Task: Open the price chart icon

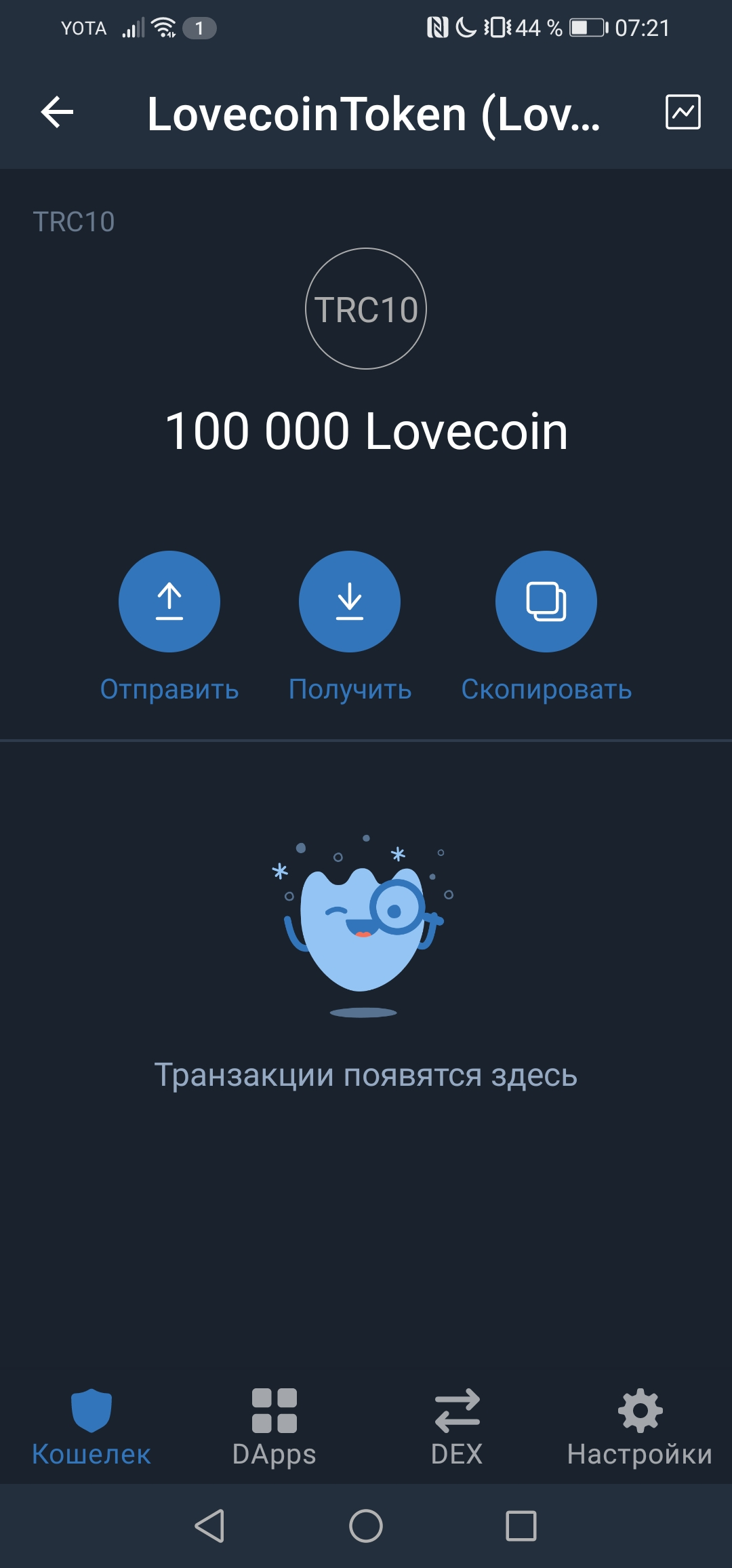Action: tap(683, 112)
